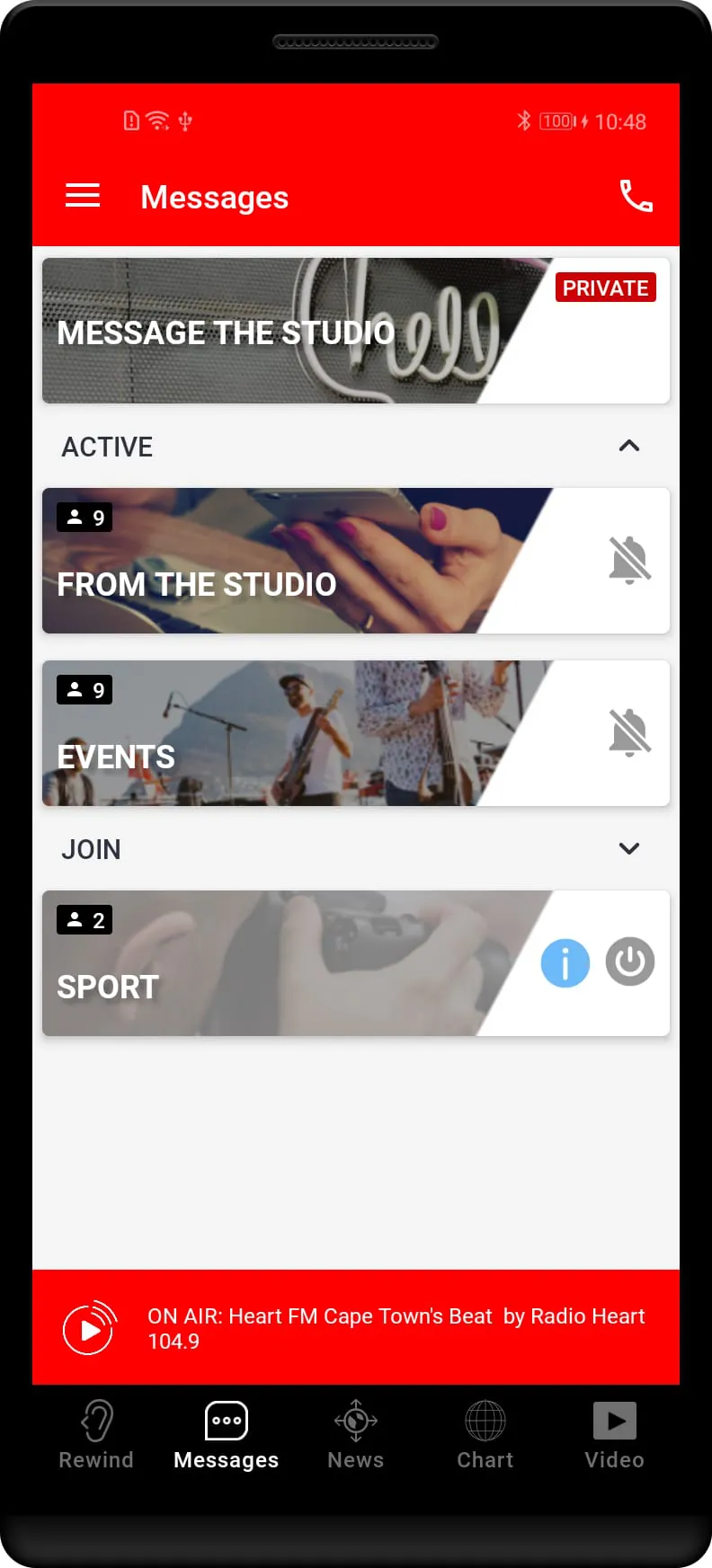Toggle notifications for From the Studio
This screenshot has height=1568, width=712.
(x=629, y=561)
